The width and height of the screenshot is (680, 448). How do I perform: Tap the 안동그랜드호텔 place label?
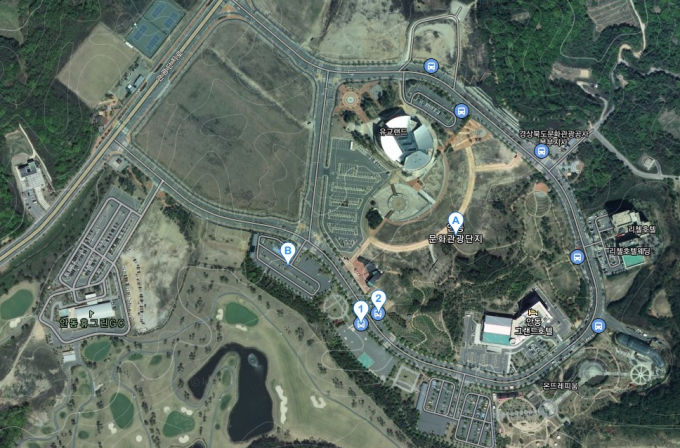coord(534,325)
